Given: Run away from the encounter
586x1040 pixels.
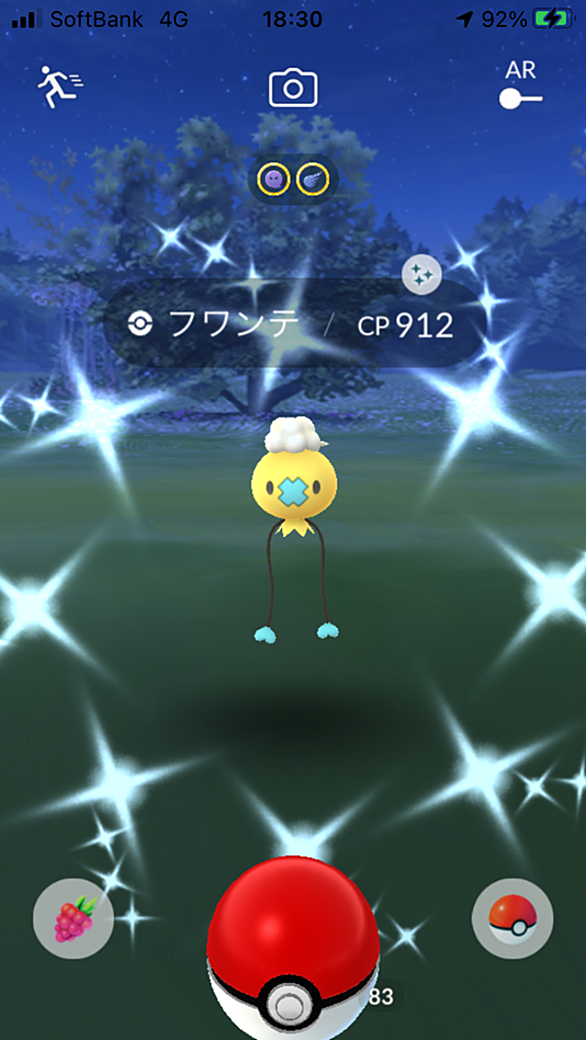Looking at the screenshot, I should click(x=60, y=87).
